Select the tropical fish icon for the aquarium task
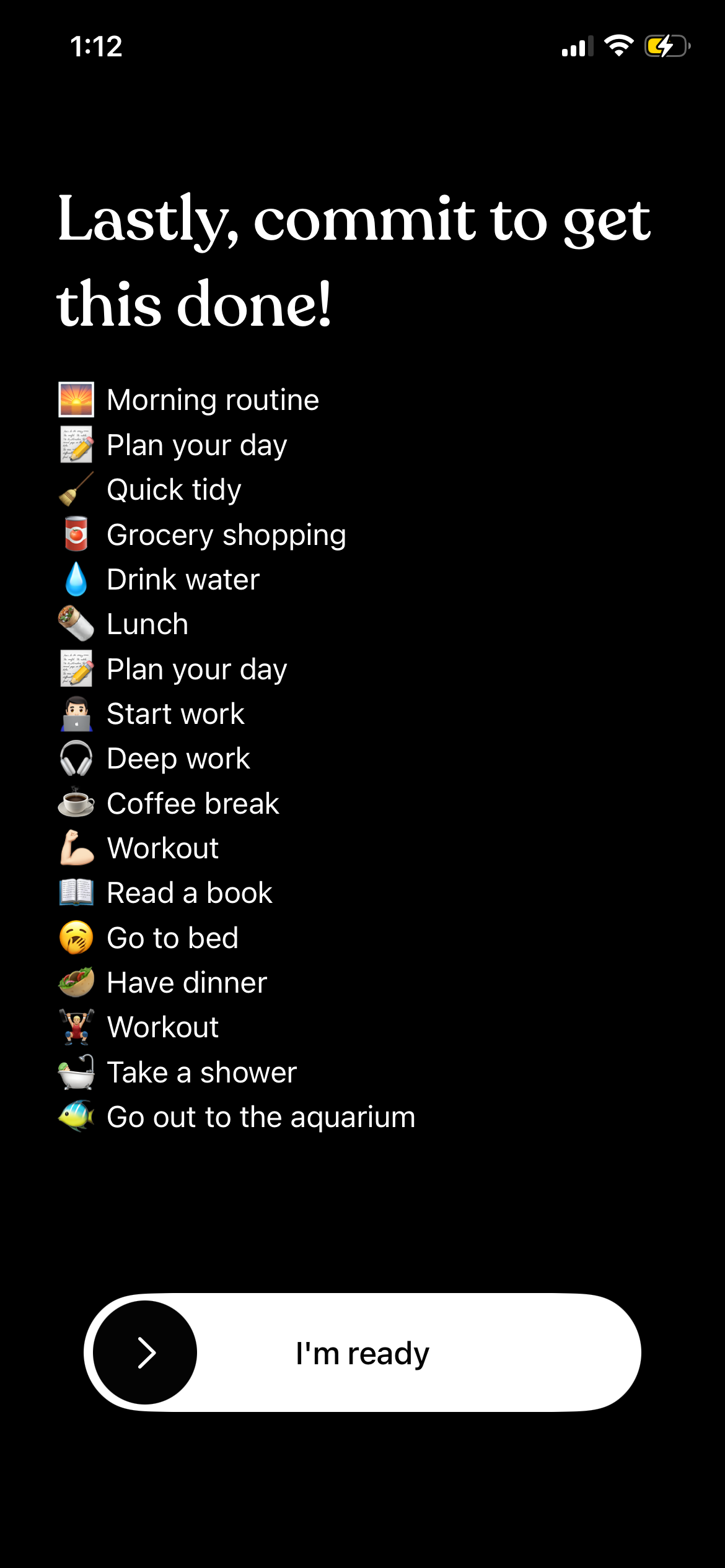The image size is (725, 1568). pos(76,1117)
